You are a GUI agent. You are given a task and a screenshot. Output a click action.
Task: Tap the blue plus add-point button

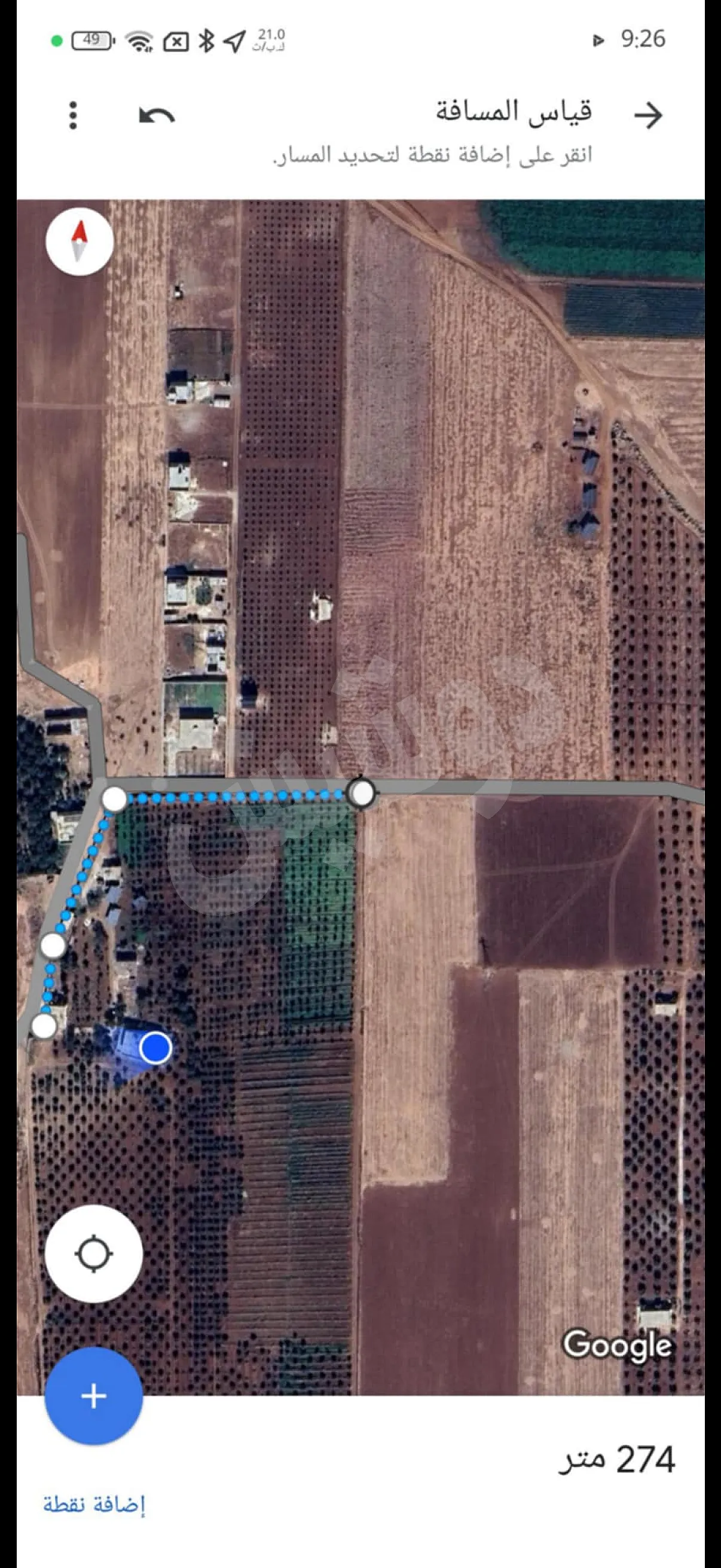[x=94, y=1396]
